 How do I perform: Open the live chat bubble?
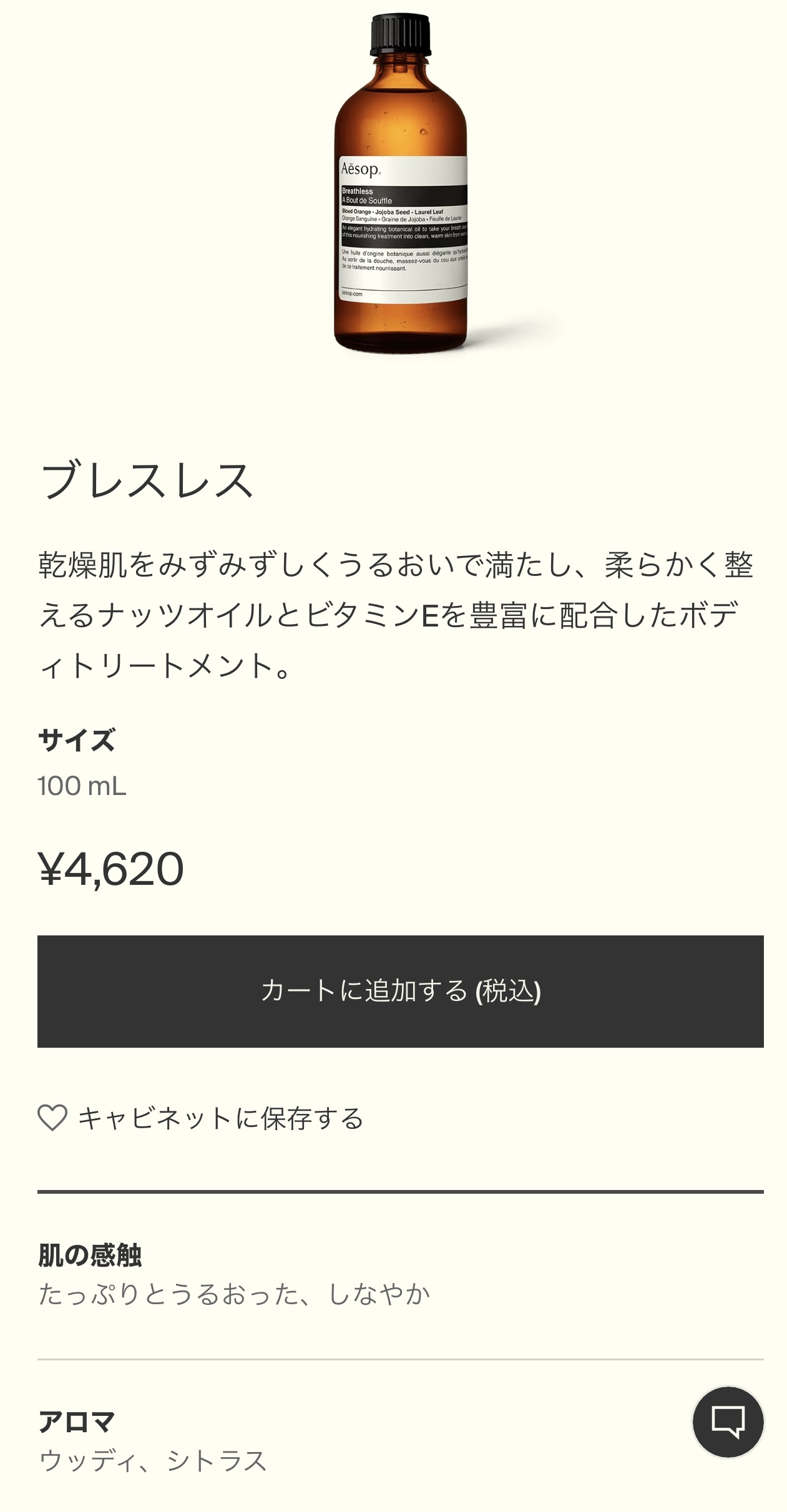click(728, 1422)
